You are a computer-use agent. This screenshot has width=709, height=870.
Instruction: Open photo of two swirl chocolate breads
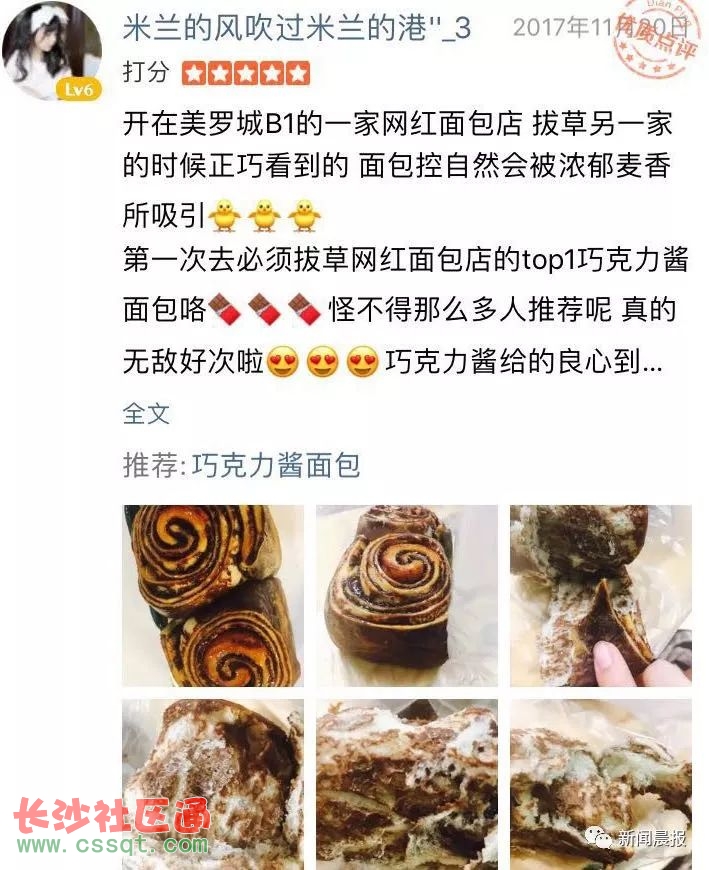pyautogui.click(x=213, y=595)
